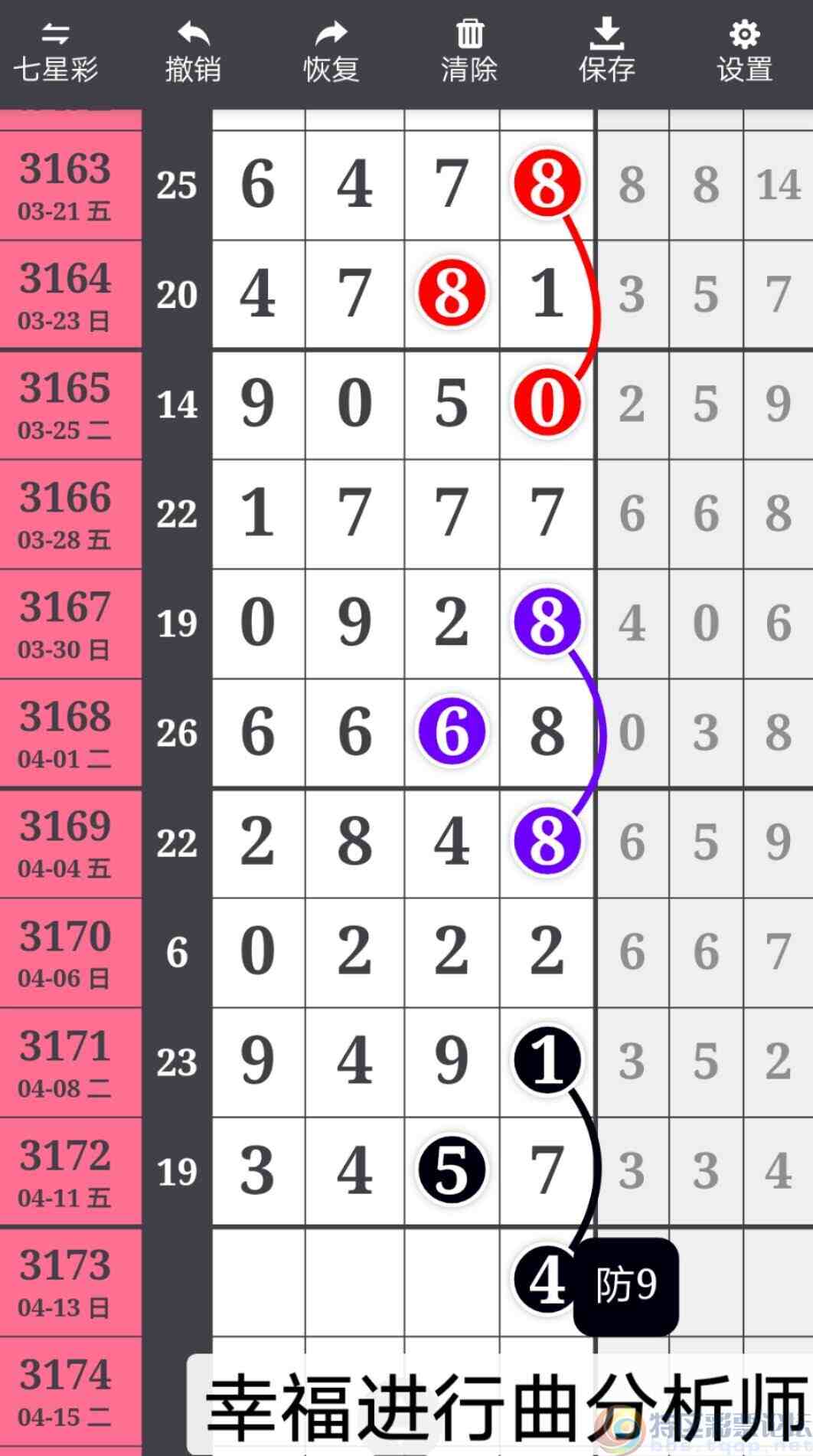Image resolution: width=813 pixels, height=1456 pixels.
Task: Switch lottery type from 七星彩
Action: [x=55, y=52]
